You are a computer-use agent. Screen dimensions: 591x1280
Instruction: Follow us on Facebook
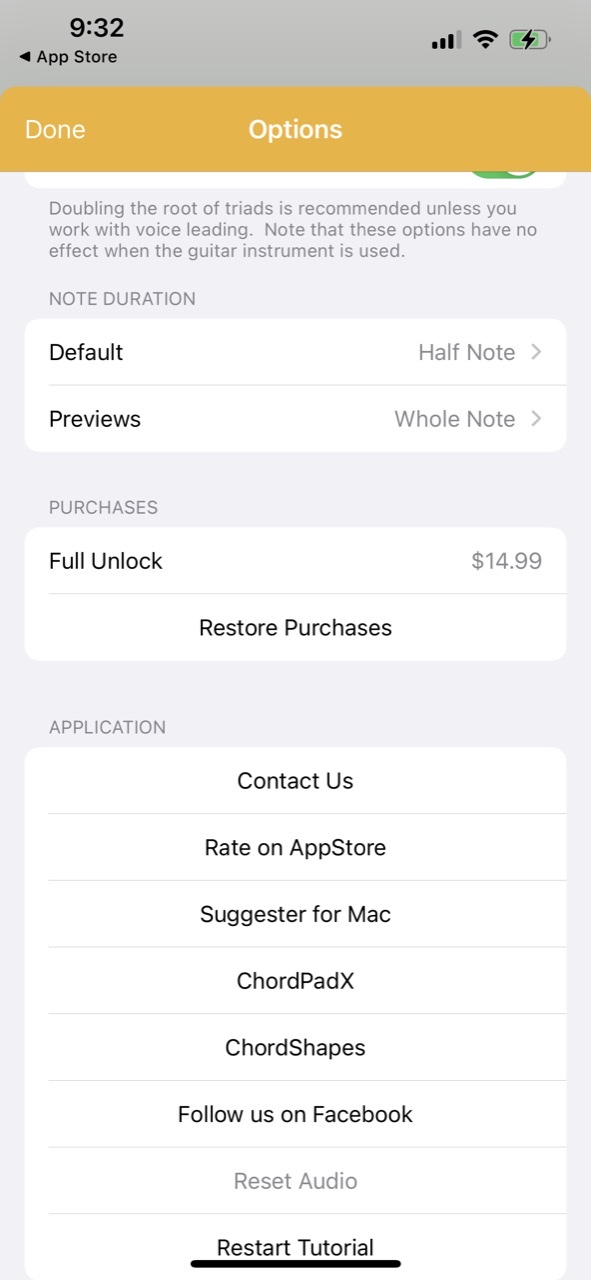click(295, 1114)
